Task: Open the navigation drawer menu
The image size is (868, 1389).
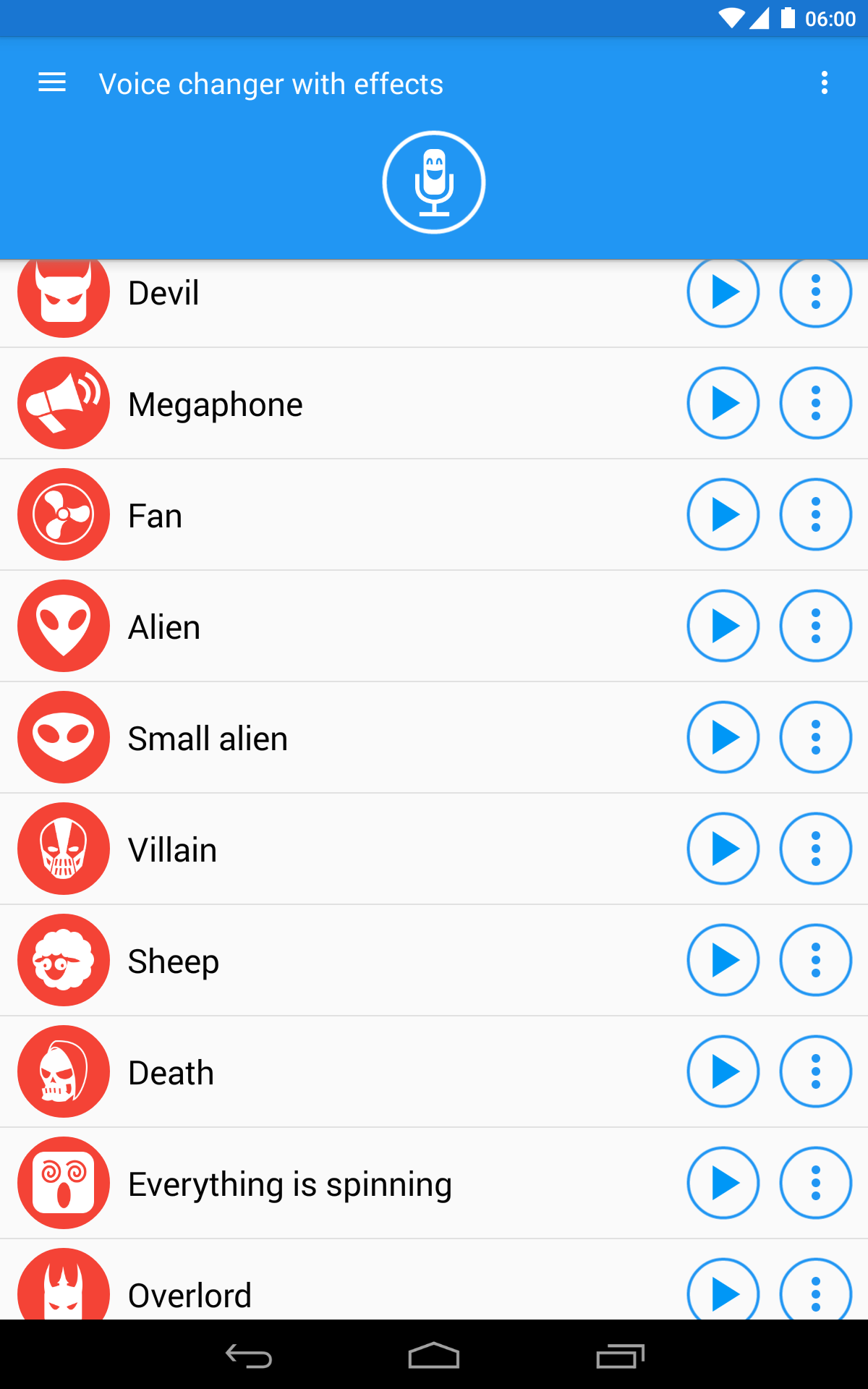Action: pos(51,82)
